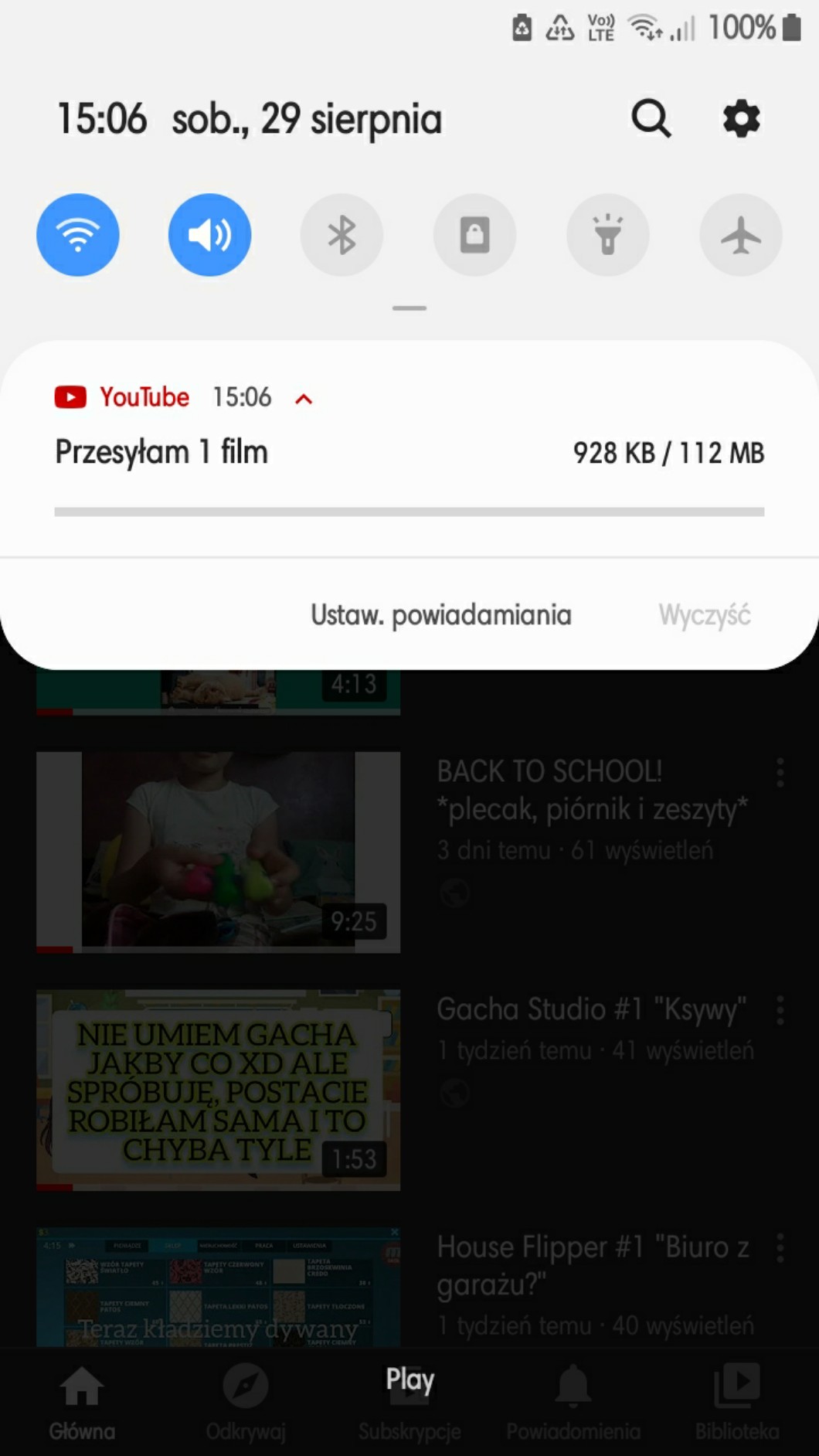
Task: Turn on the flashlight
Action: 608,235
